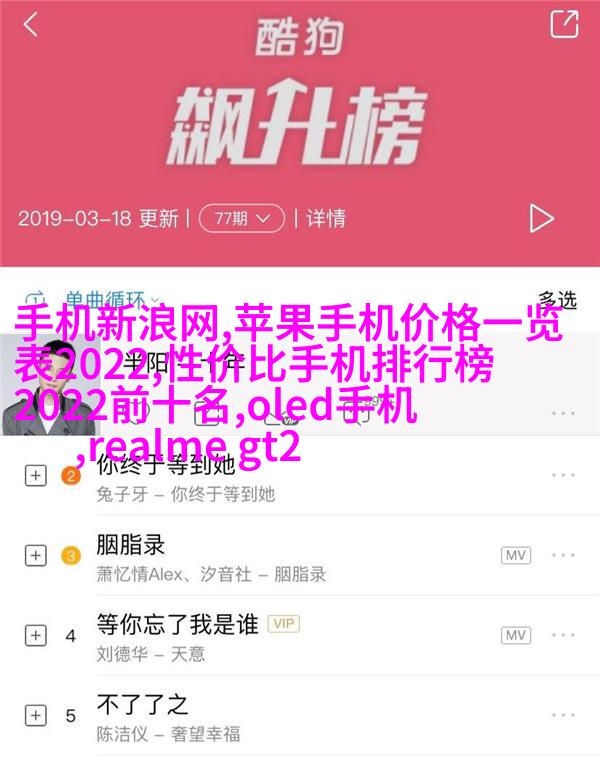Play all songs with the play button
The height and width of the screenshot is (759, 600).
pos(541,217)
